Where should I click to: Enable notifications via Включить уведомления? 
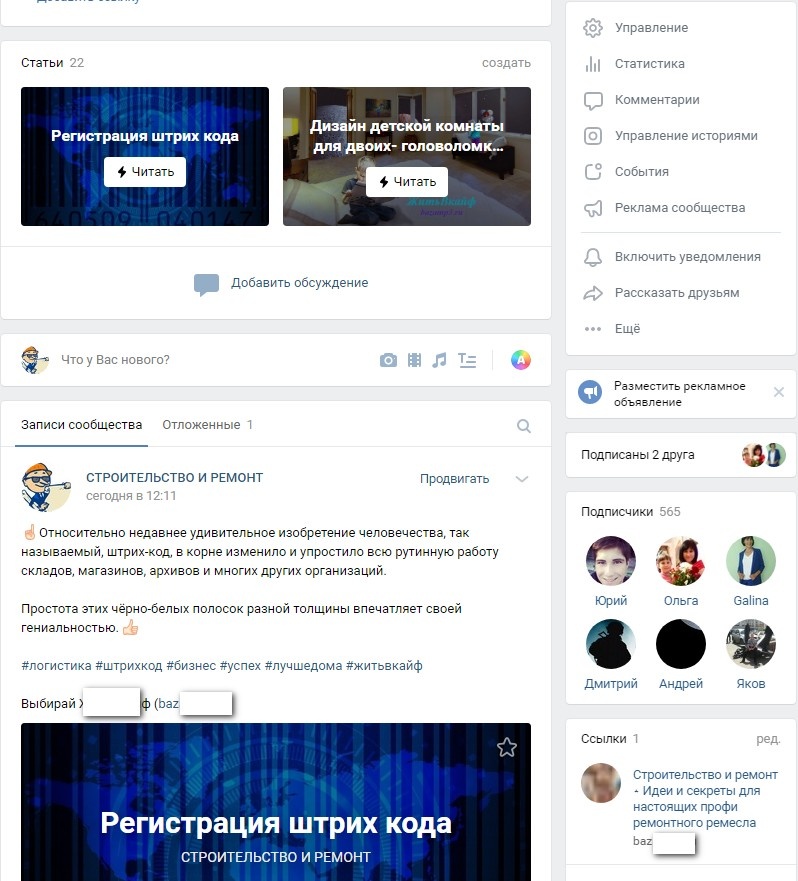coord(687,257)
